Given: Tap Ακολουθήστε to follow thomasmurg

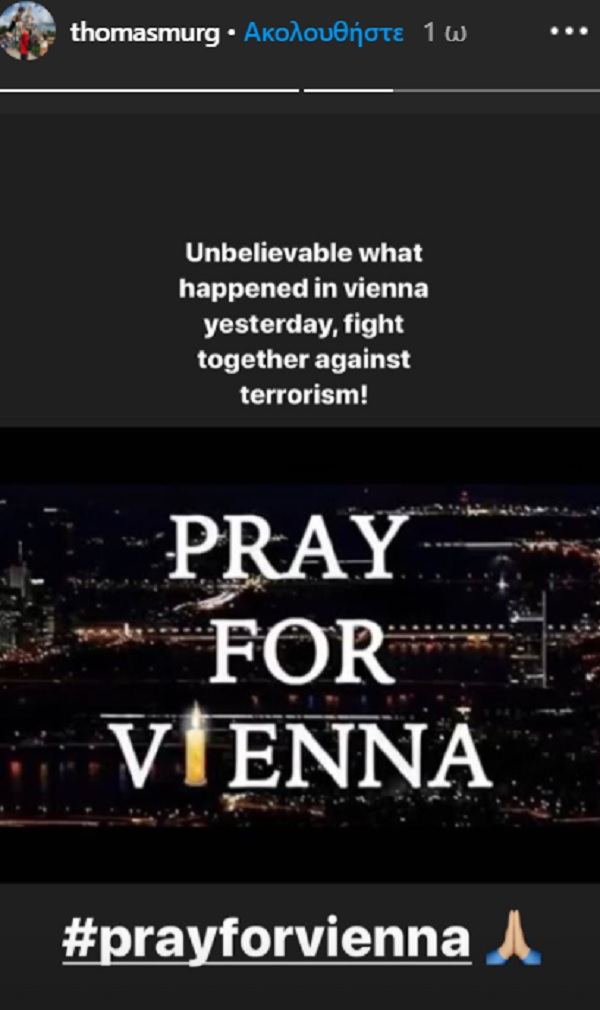Looking at the screenshot, I should click(324, 32).
